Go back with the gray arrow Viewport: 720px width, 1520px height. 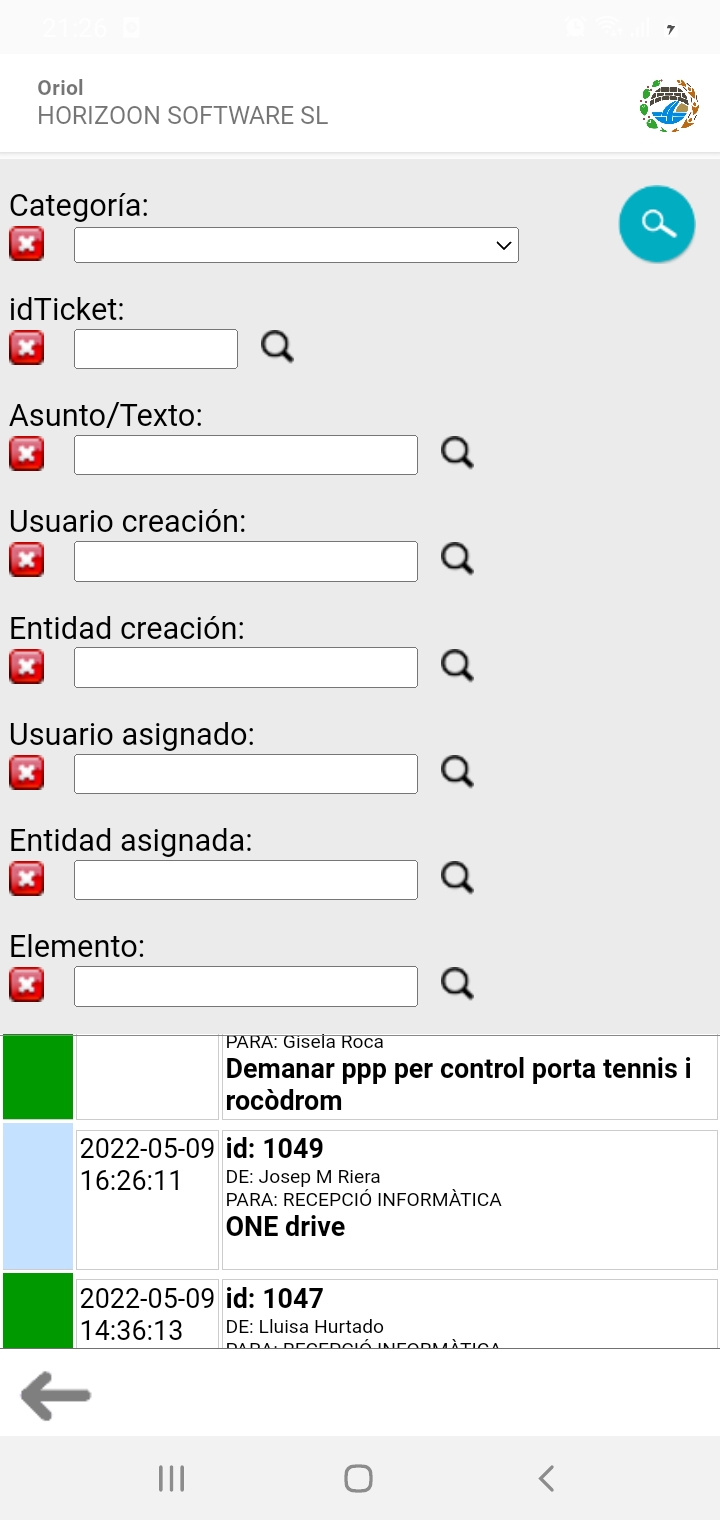tap(55, 1396)
